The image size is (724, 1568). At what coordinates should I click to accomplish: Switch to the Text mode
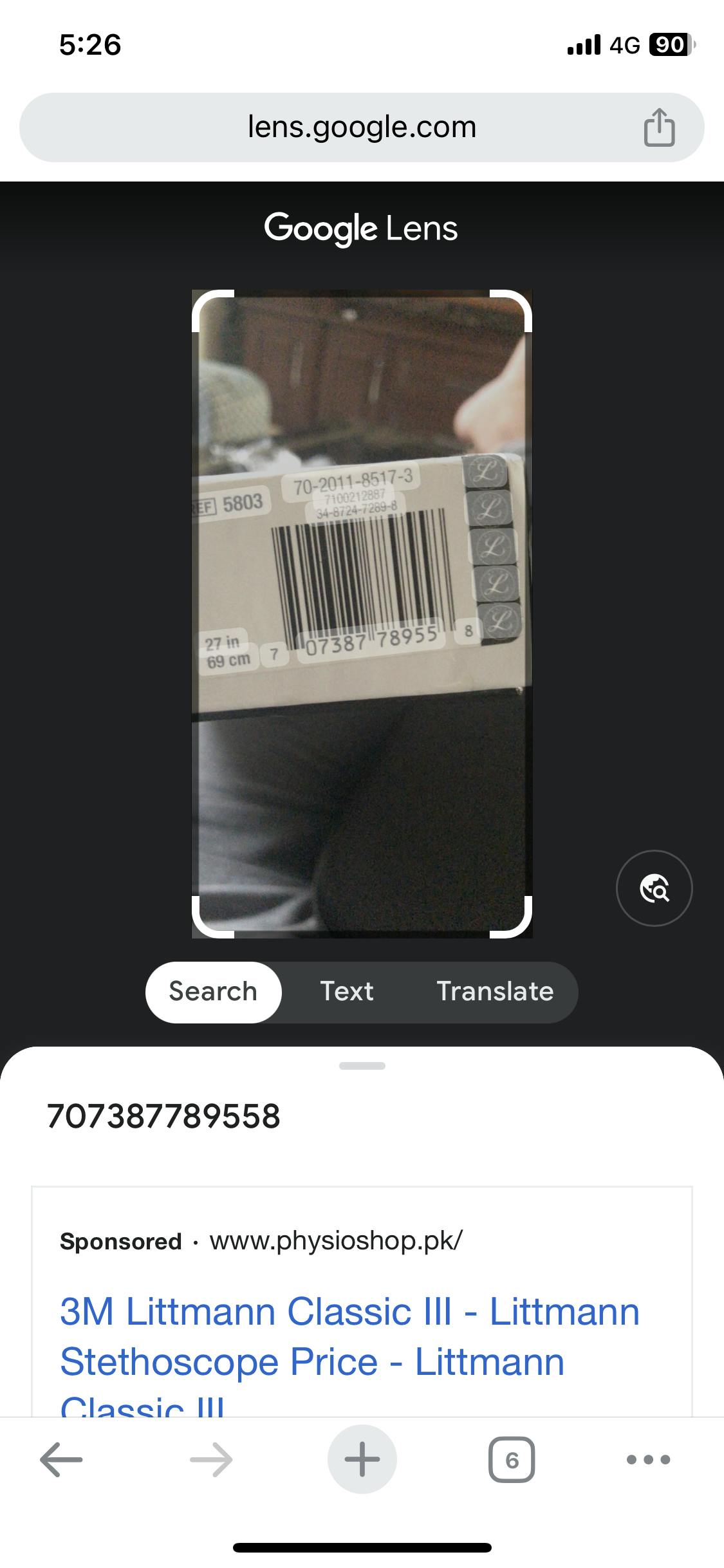coord(347,992)
